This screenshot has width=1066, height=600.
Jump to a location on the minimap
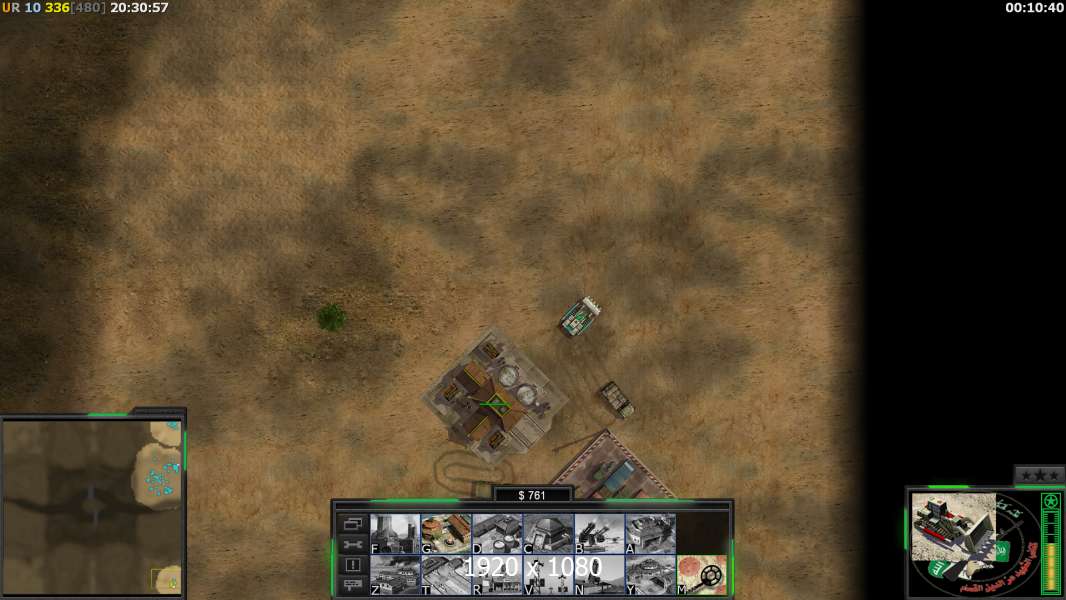92,505
